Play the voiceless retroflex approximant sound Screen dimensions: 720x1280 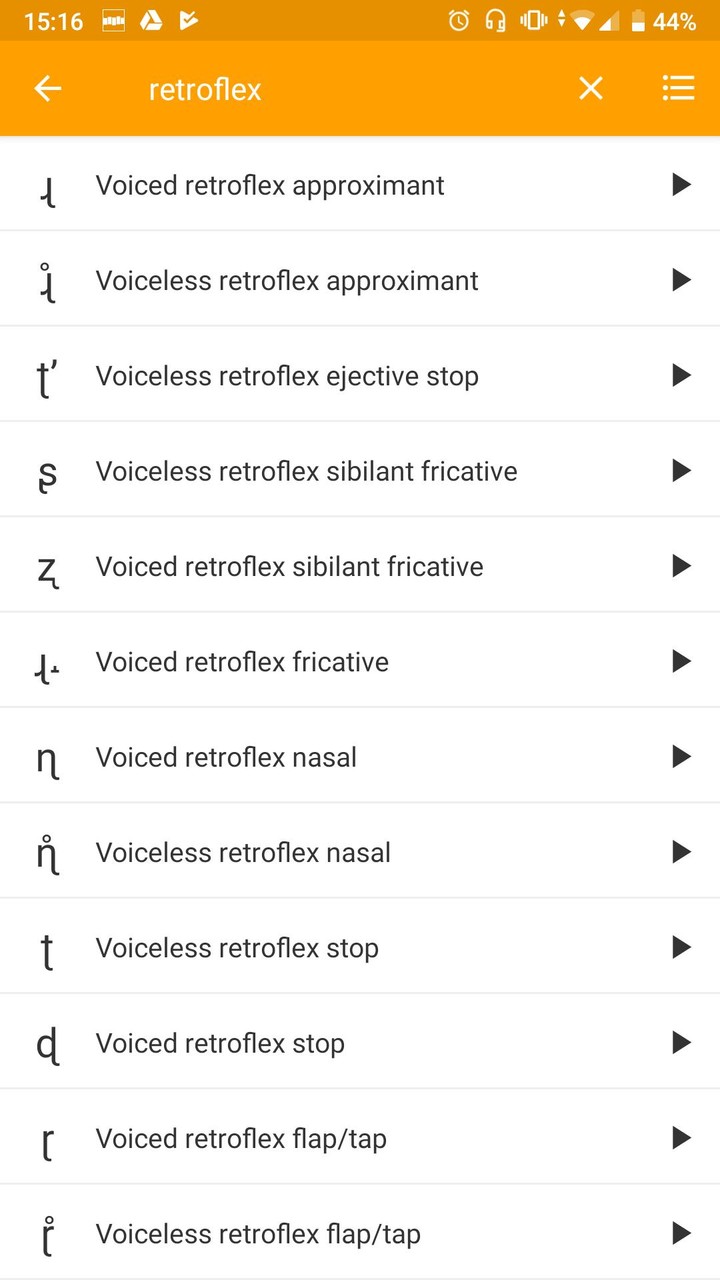(681, 280)
